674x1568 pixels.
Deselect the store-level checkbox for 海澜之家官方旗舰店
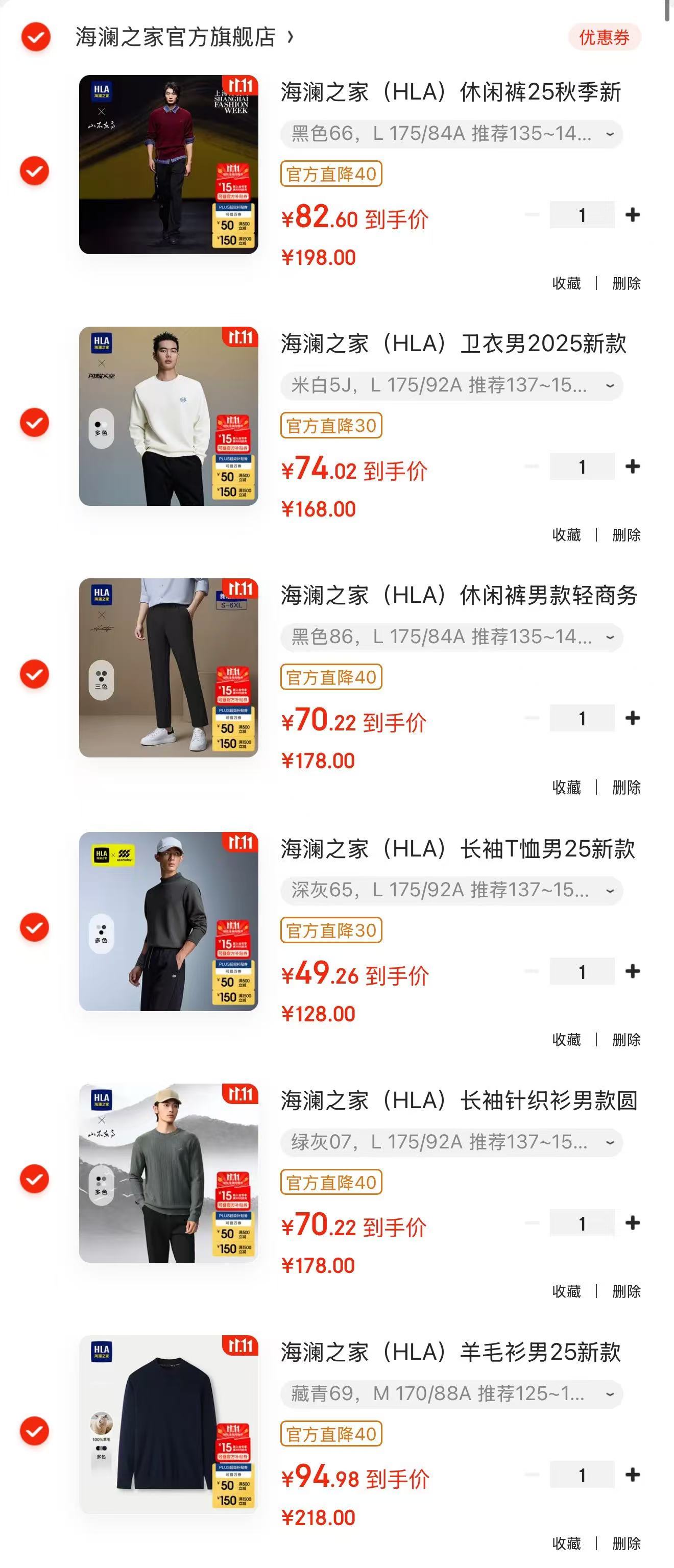37,37
